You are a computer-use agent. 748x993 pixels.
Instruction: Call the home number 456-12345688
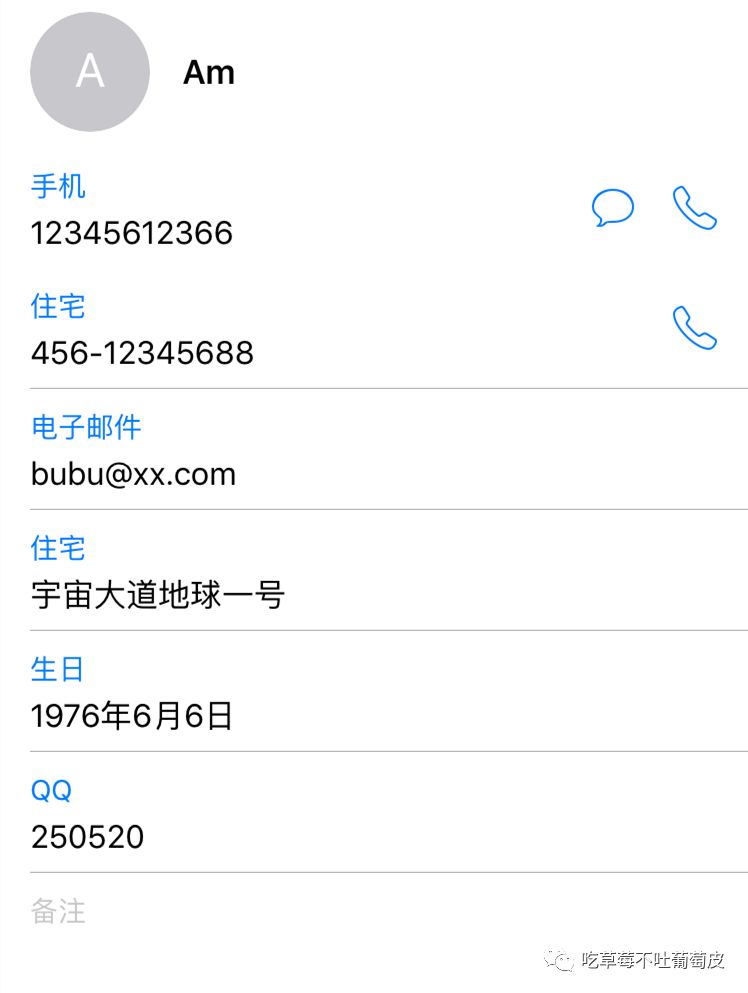coord(694,328)
